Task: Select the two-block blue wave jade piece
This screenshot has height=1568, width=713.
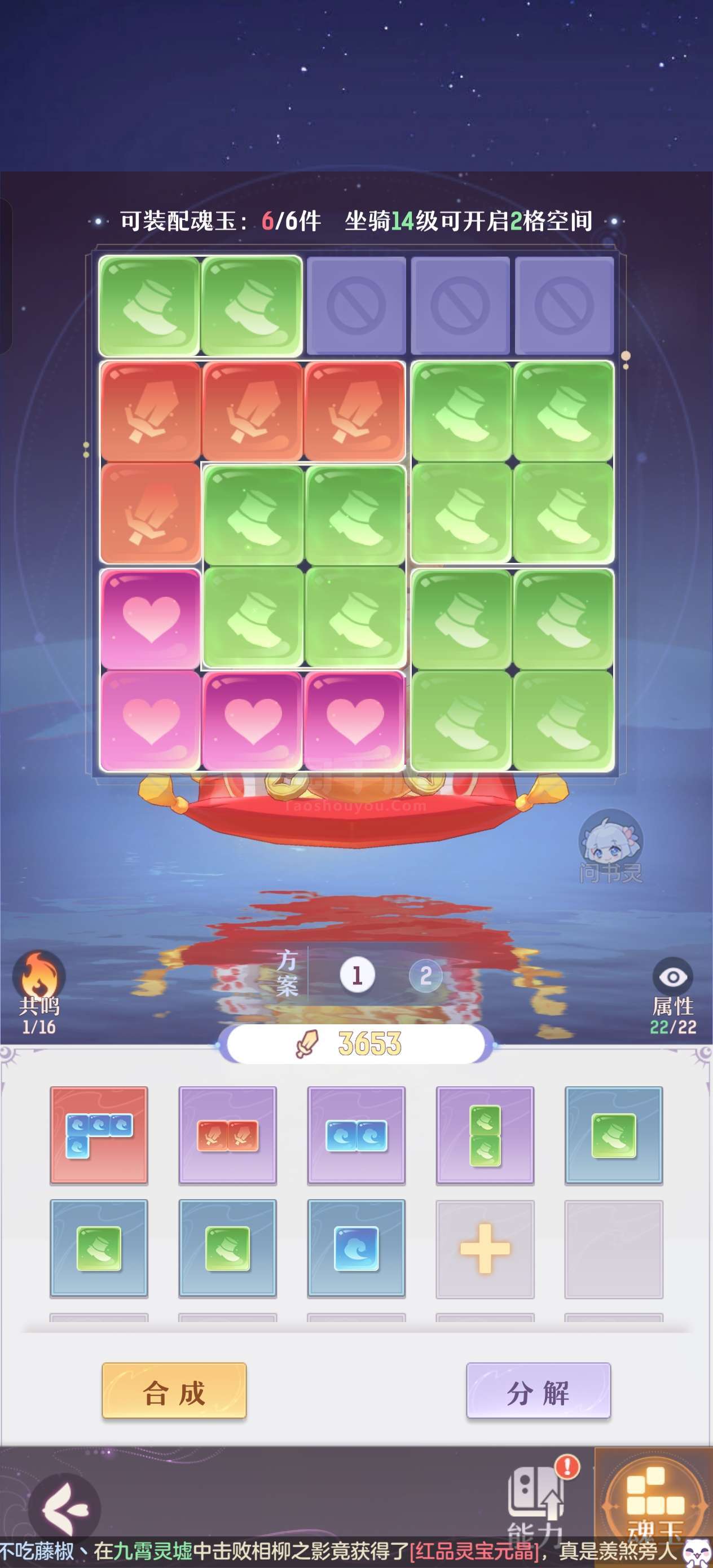Action: pos(356,1135)
